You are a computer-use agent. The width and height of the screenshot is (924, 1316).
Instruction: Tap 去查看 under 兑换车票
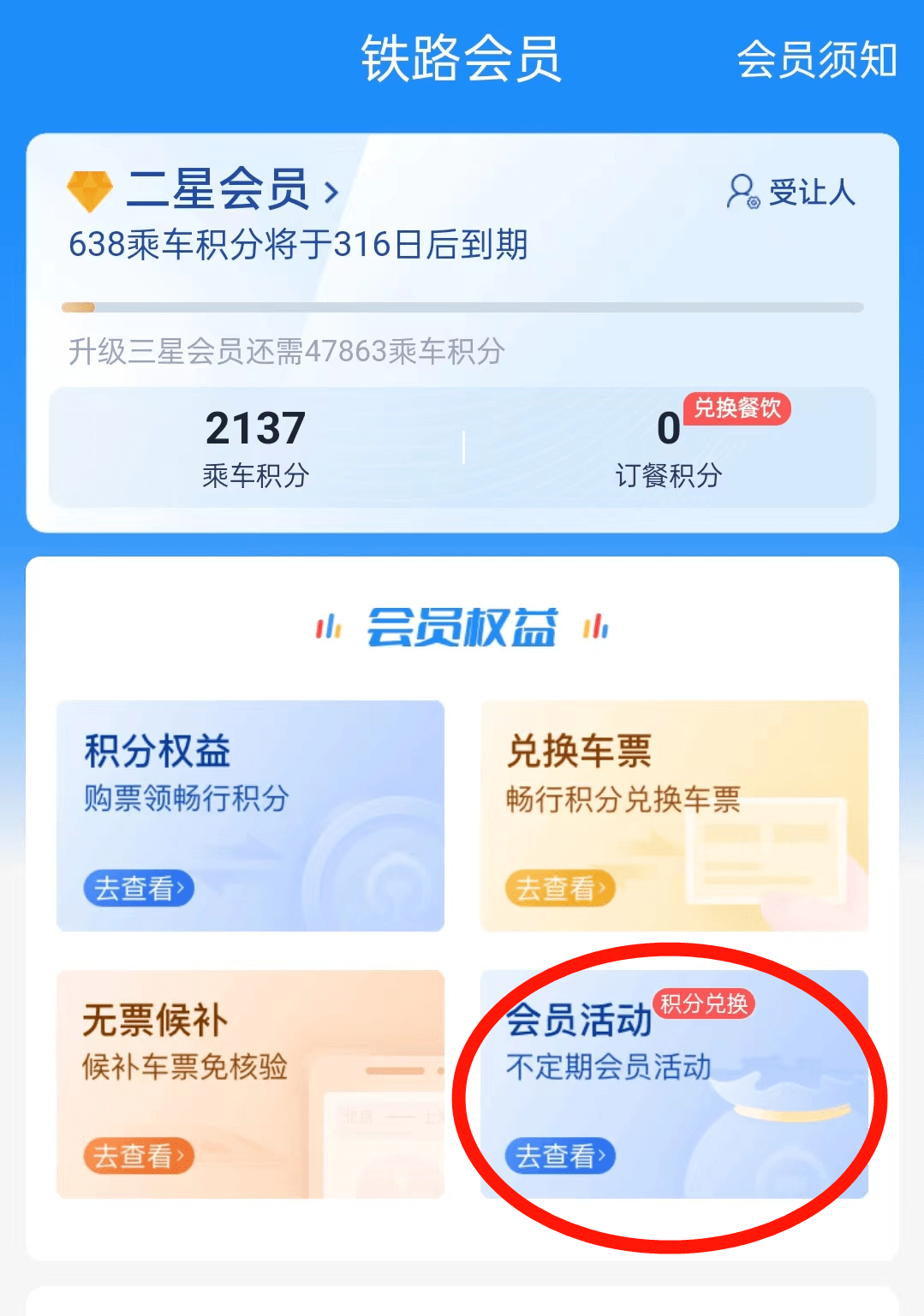click(560, 888)
